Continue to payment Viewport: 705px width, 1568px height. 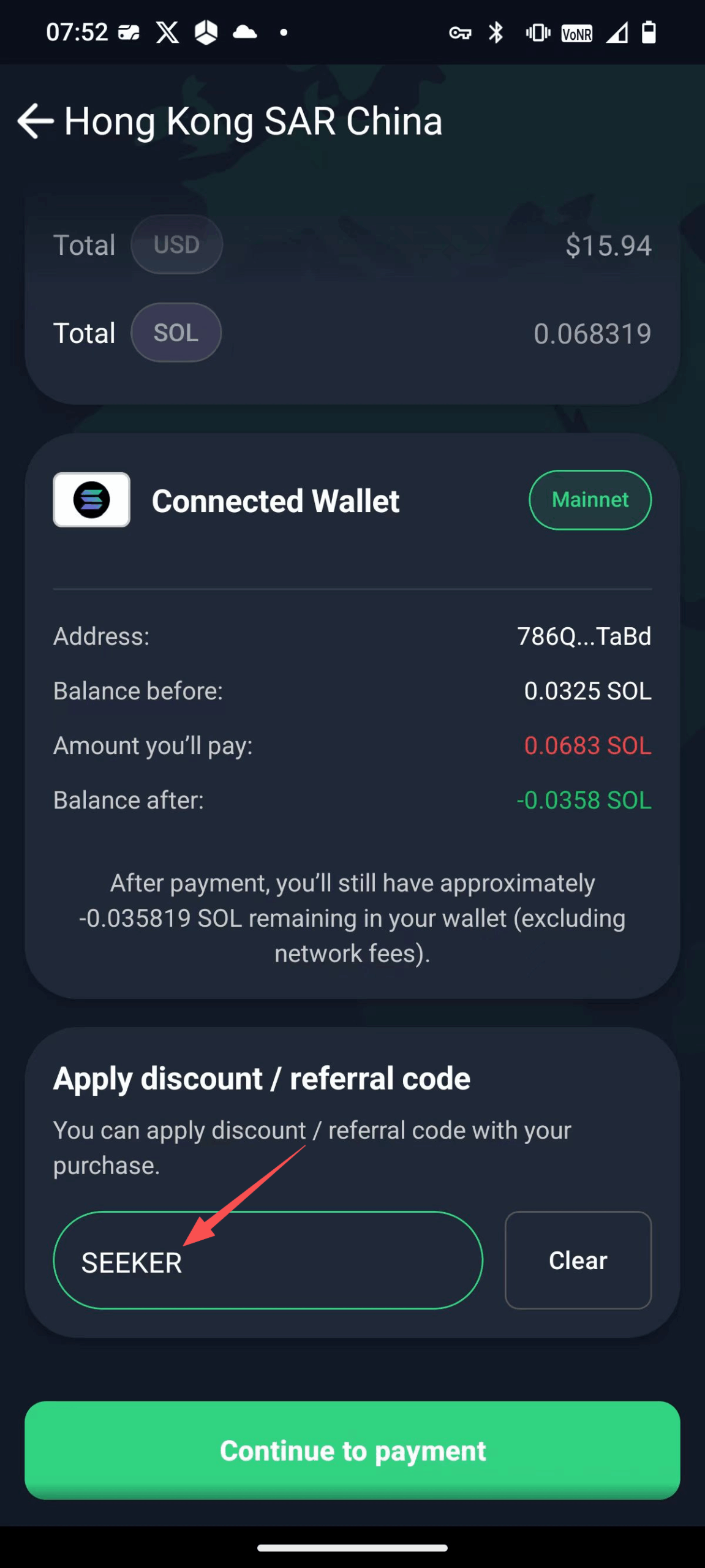click(352, 1450)
